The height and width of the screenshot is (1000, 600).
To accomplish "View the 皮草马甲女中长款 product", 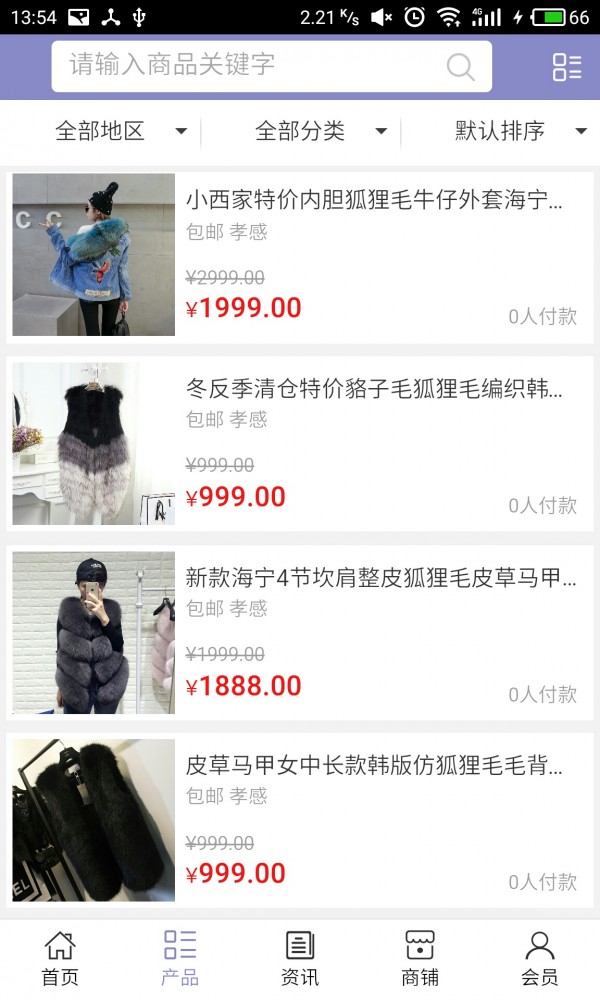I will [374, 766].
